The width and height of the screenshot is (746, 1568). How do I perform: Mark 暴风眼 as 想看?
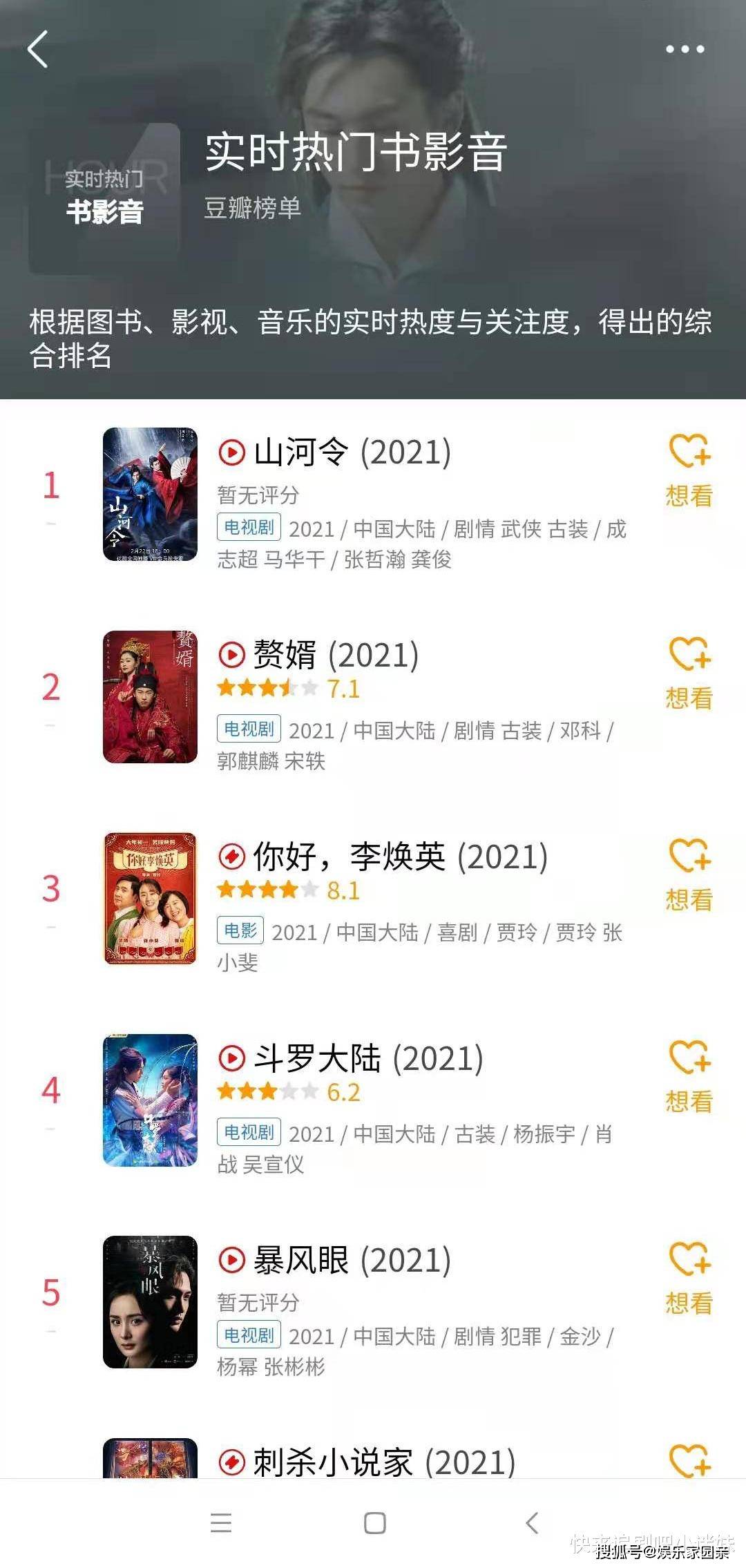689,1278
